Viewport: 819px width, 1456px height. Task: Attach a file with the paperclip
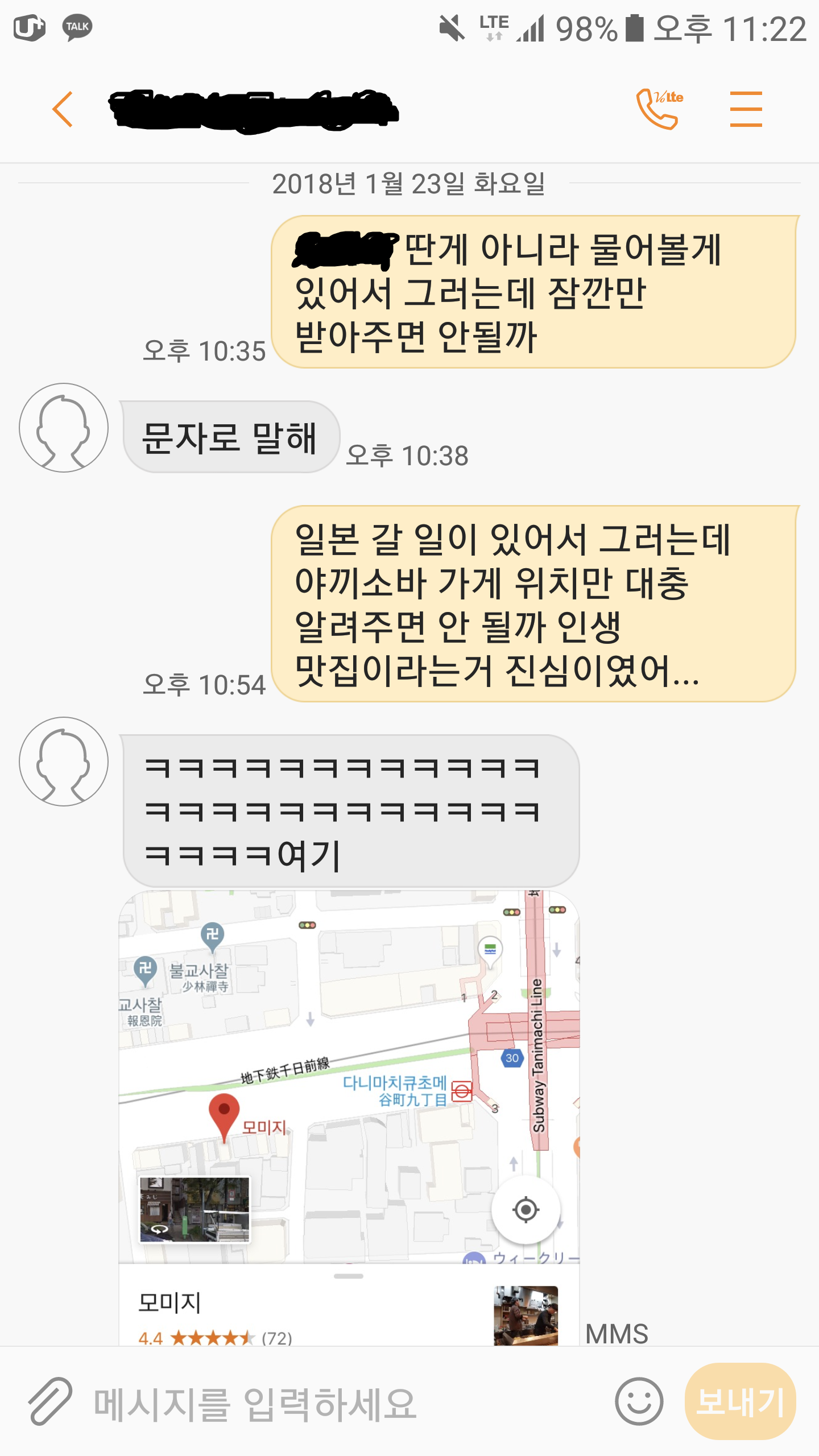[x=50, y=1401]
